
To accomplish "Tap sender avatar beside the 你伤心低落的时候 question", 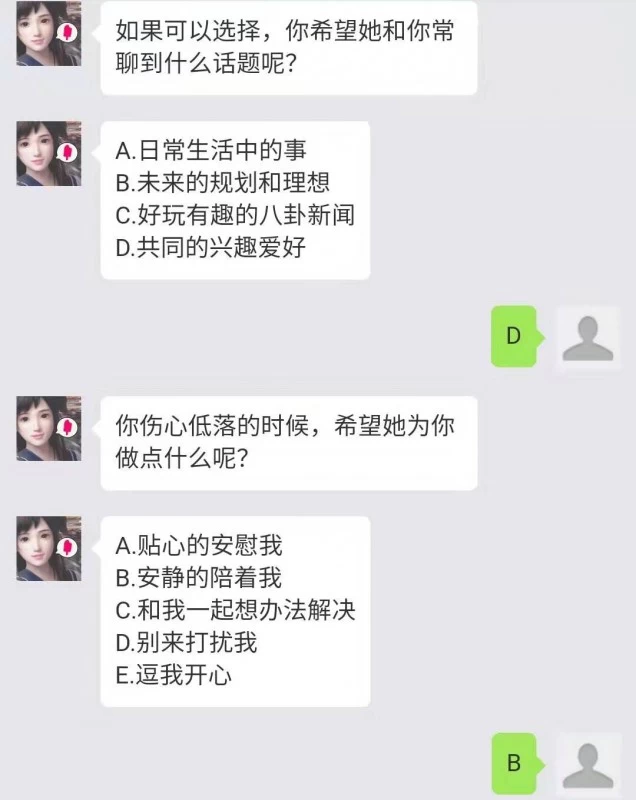I will (x=48, y=428).
